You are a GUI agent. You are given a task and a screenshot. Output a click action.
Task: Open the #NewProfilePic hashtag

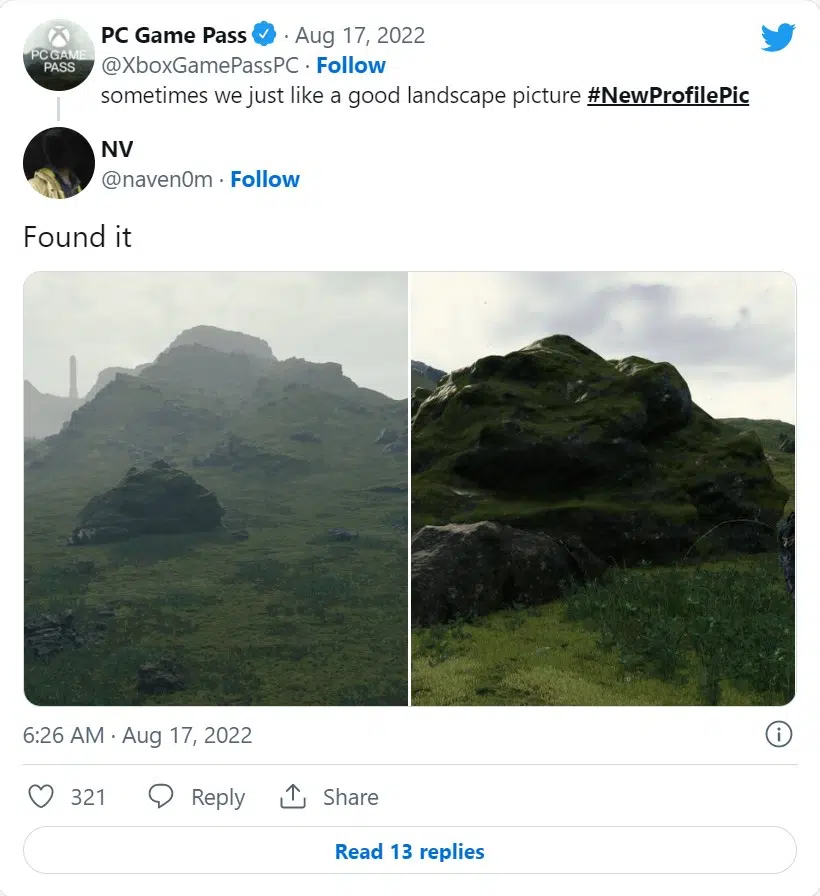[x=668, y=97]
